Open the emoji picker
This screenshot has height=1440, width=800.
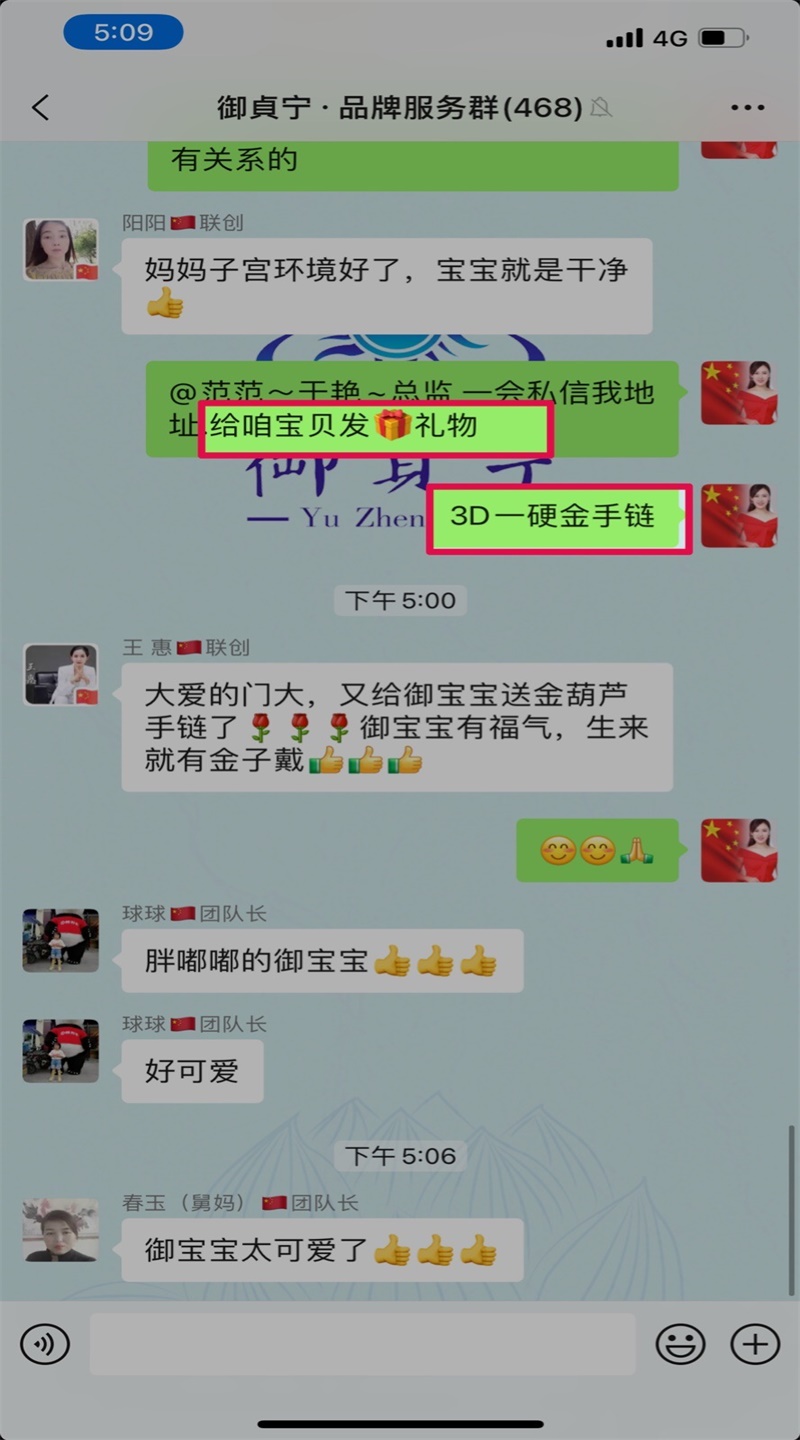[x=680, y=1344]
